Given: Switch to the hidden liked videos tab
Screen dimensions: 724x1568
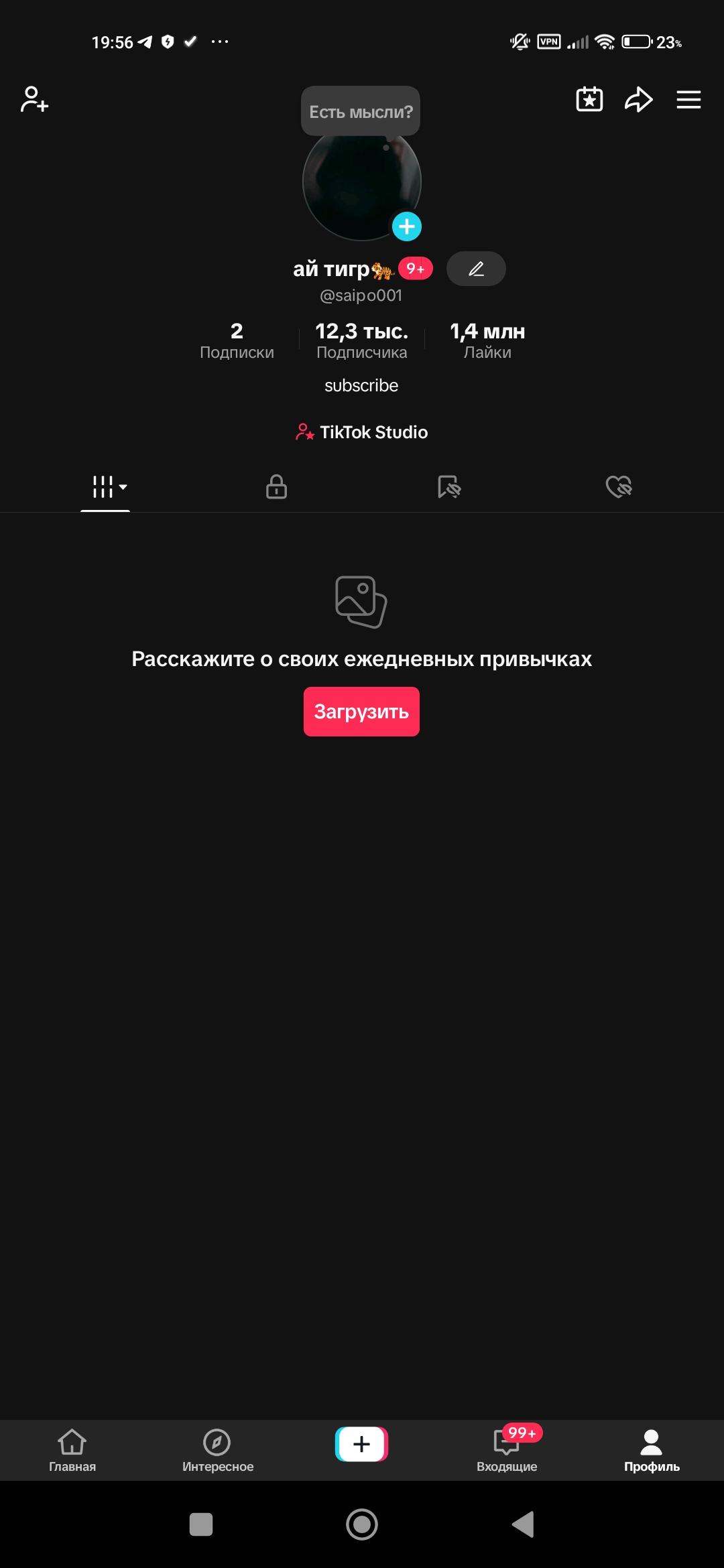Looking at the screenshot, I should click(619, 486).
